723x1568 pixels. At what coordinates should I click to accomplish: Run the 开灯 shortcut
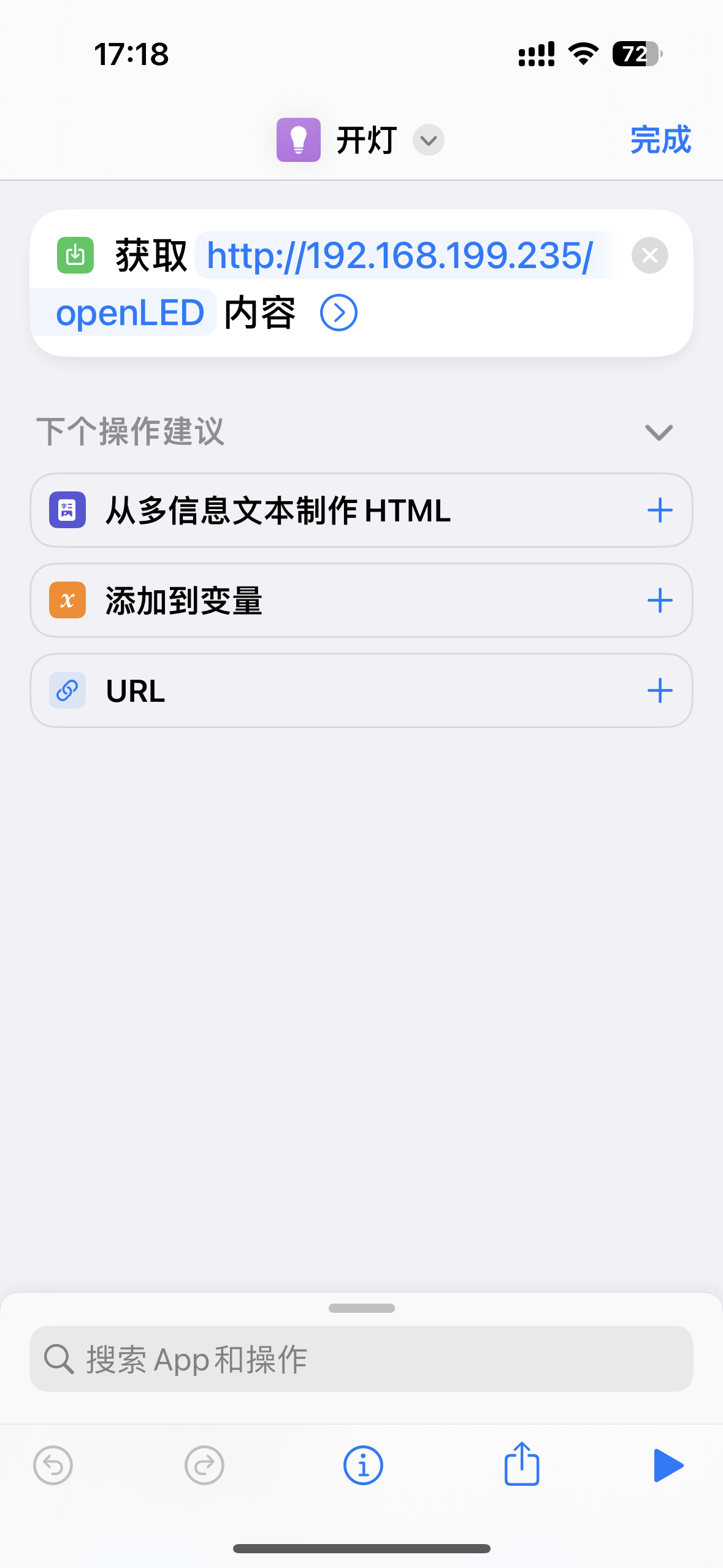[668, 1466]
